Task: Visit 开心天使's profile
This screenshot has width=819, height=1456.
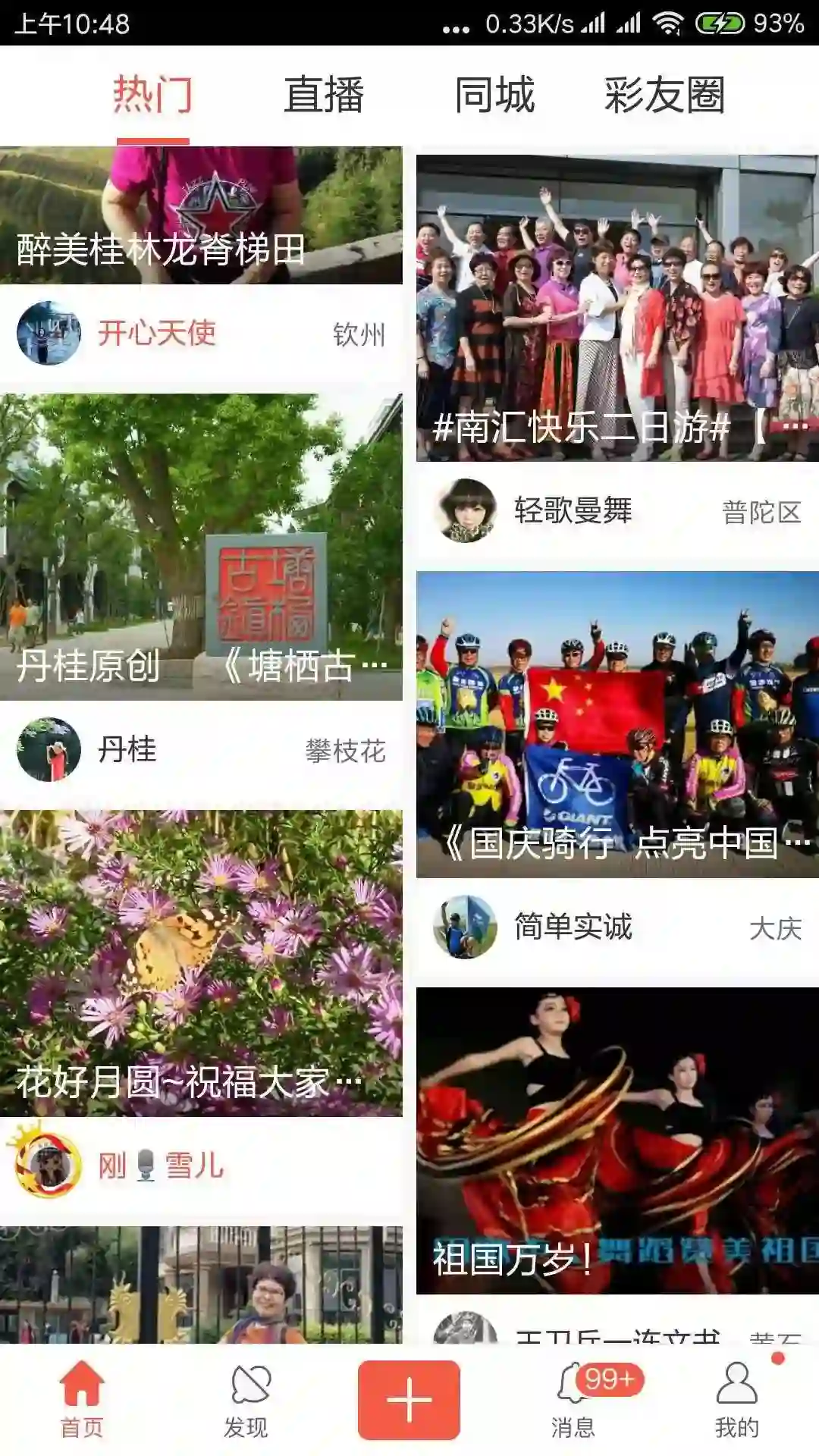Action: click(156, 334)
